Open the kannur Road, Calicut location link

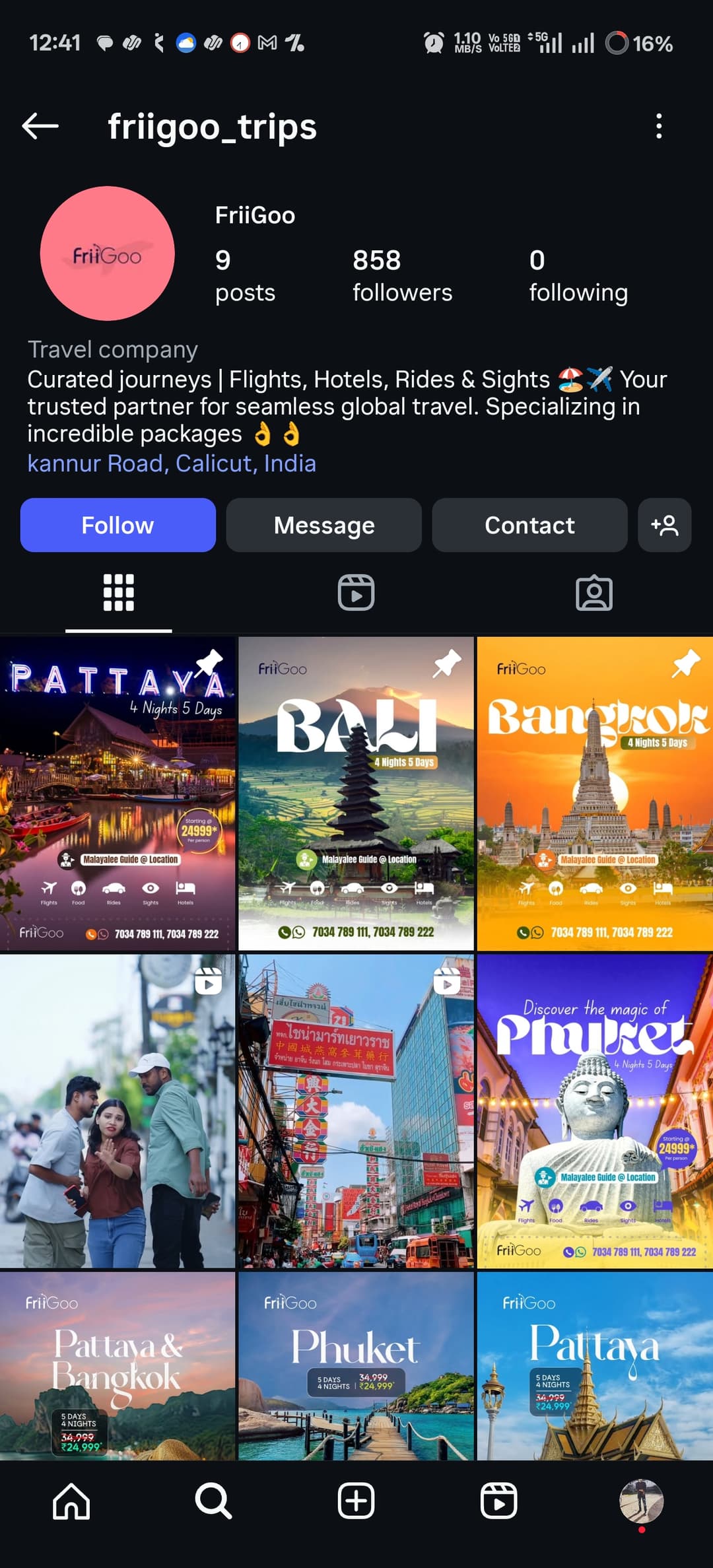(x=172, y=463)
